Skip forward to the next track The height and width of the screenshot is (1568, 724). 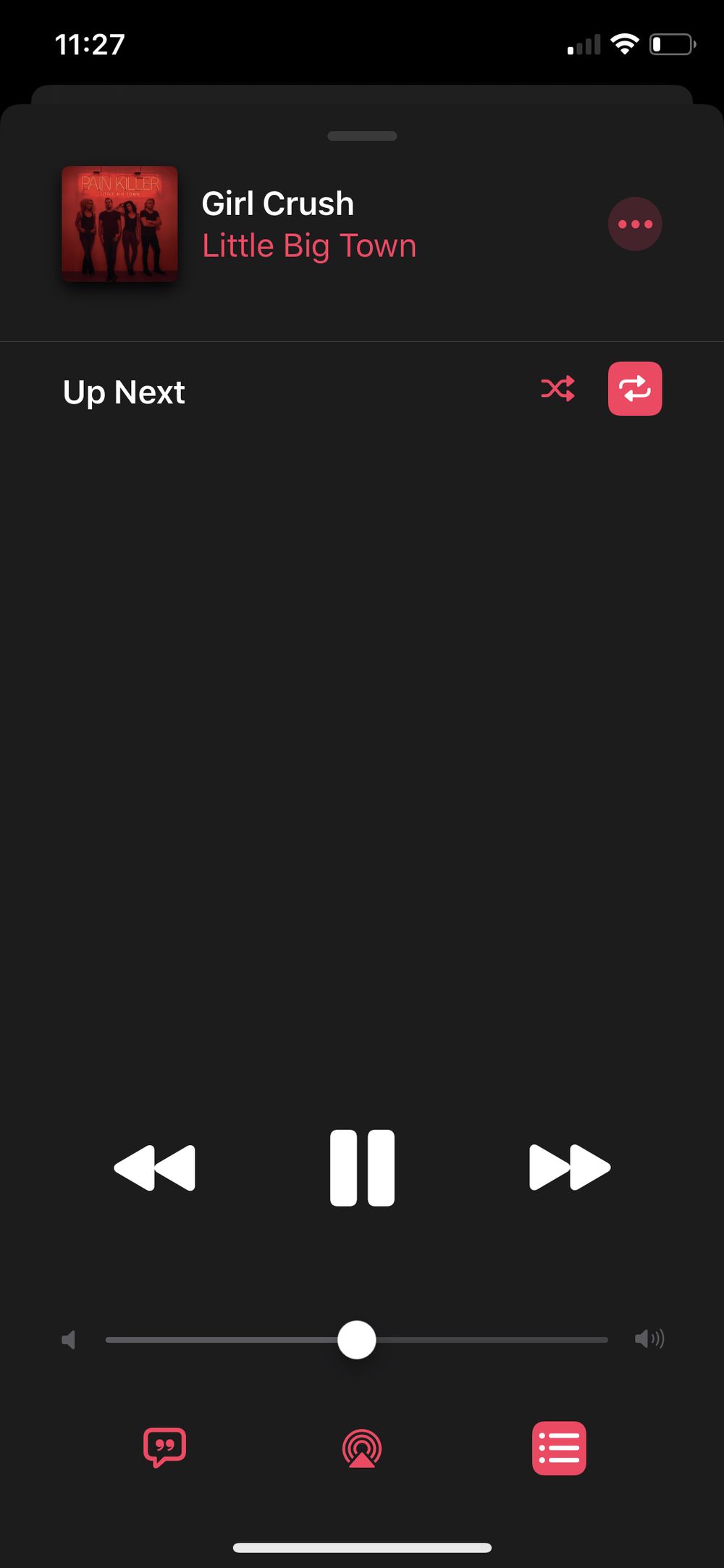570,1167
